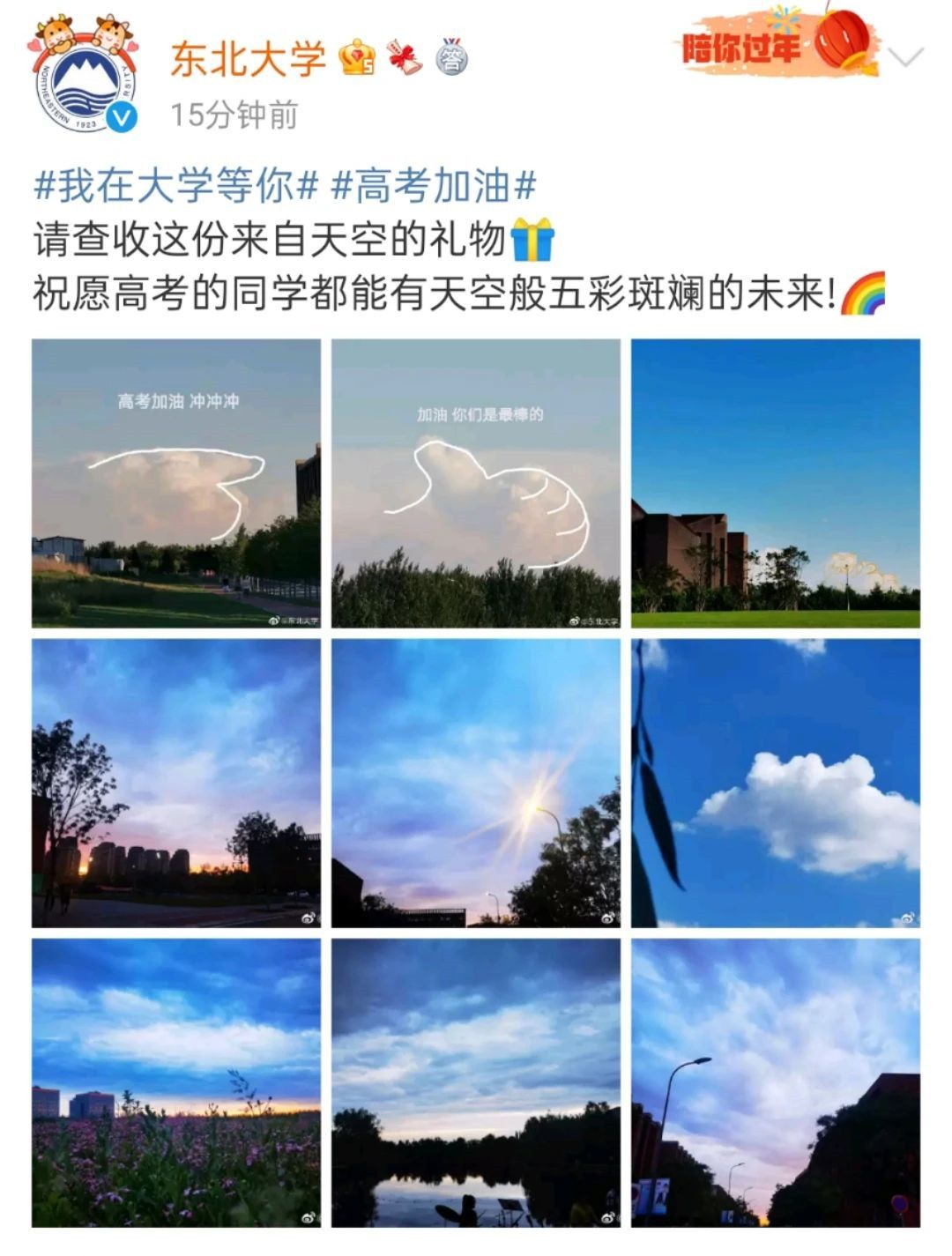Open hashtag #我在大学等你#

[x=175, y=186]
